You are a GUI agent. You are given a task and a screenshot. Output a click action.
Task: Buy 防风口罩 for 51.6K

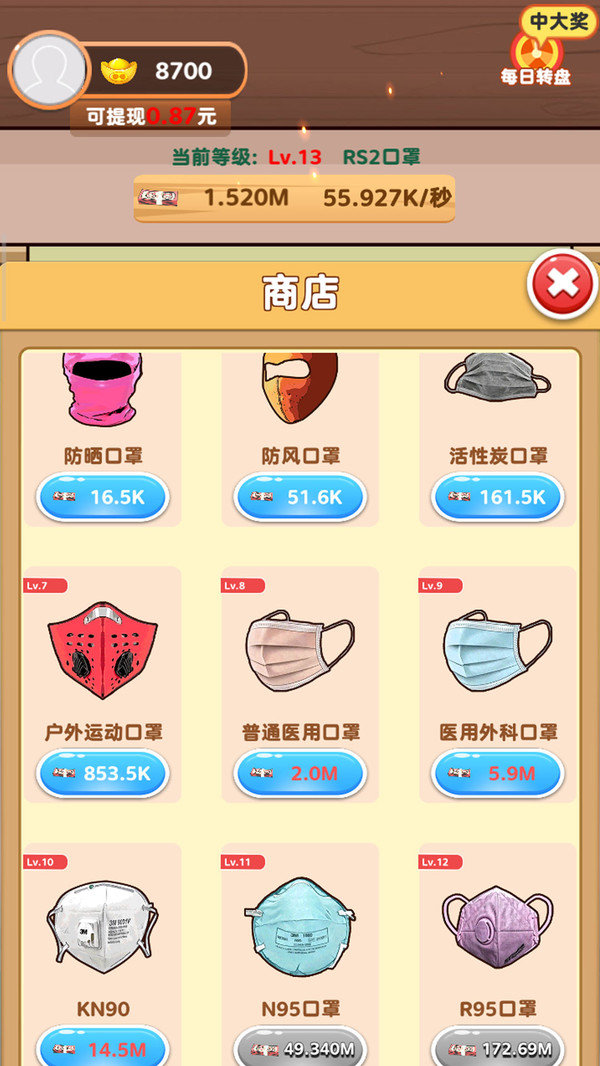pyautogui.click(x=300, y=497)
